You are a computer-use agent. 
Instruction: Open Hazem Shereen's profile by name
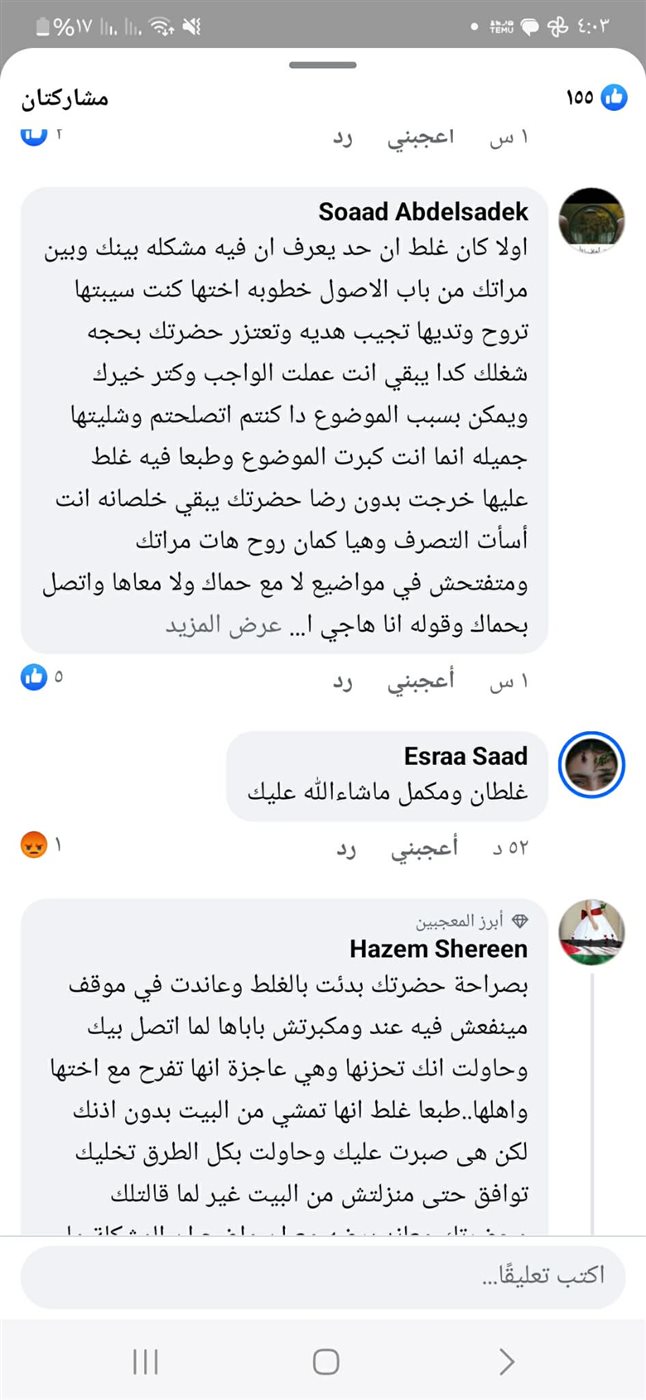click(x=438, y=948)
